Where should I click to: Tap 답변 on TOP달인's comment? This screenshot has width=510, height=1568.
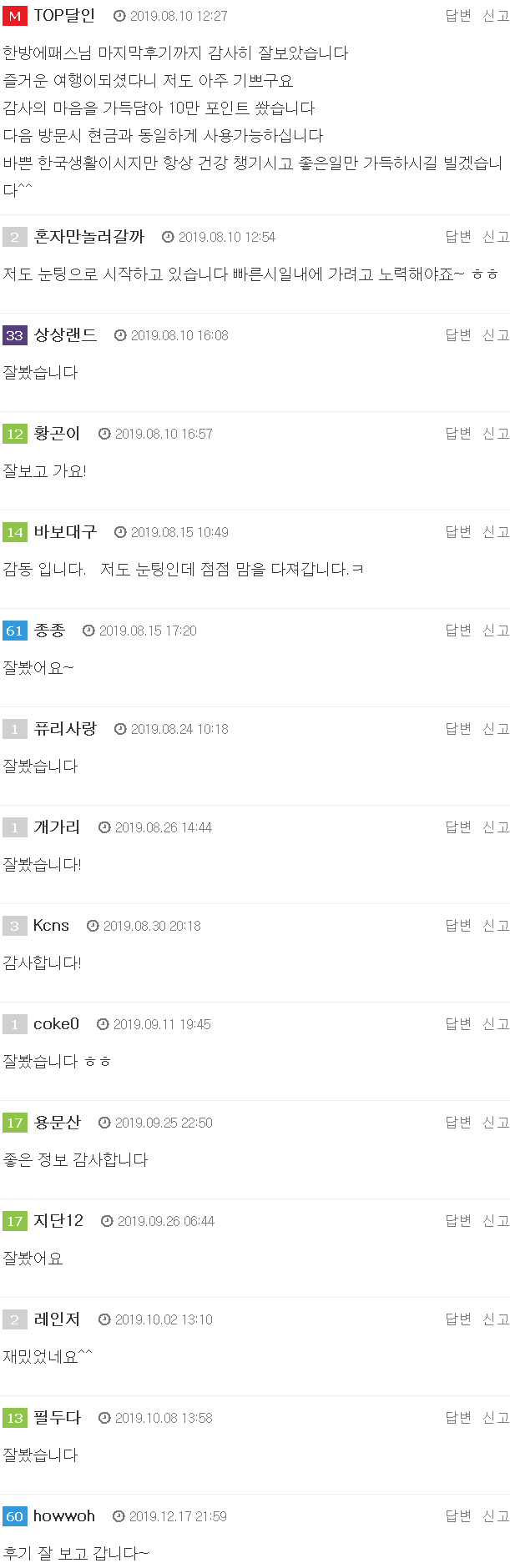click(458, 16)
